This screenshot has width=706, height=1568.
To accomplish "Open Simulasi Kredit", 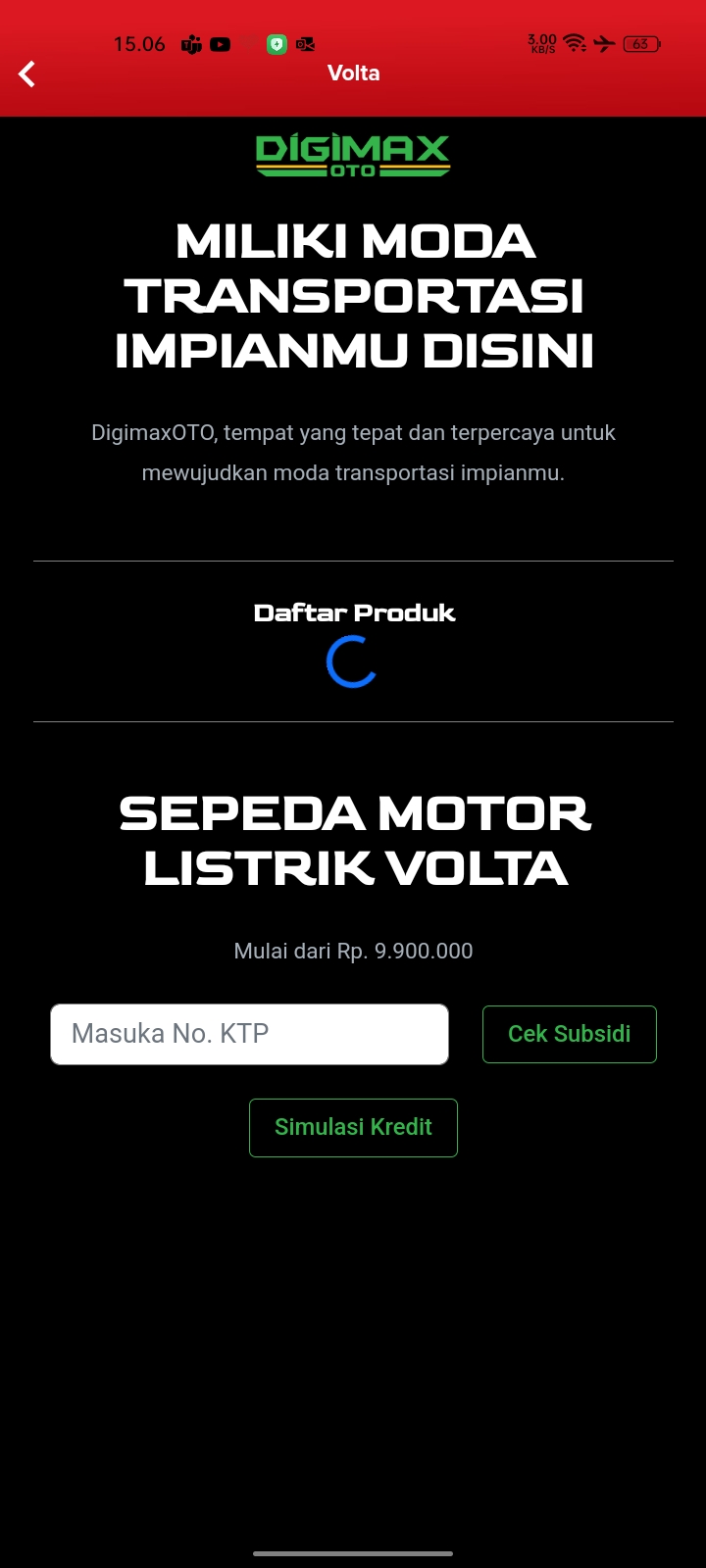I will [353, 1127].
